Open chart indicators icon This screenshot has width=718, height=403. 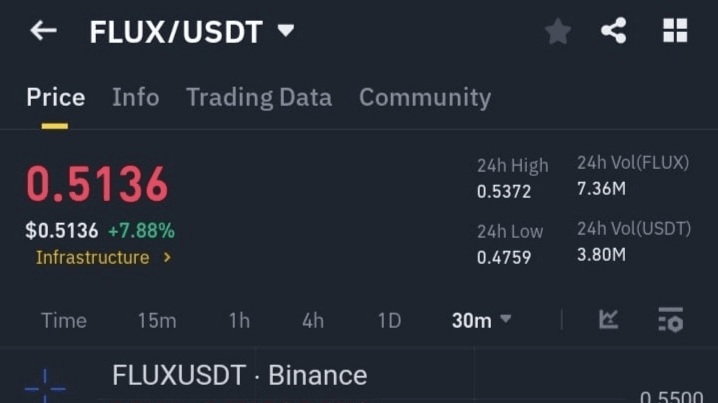608,320
